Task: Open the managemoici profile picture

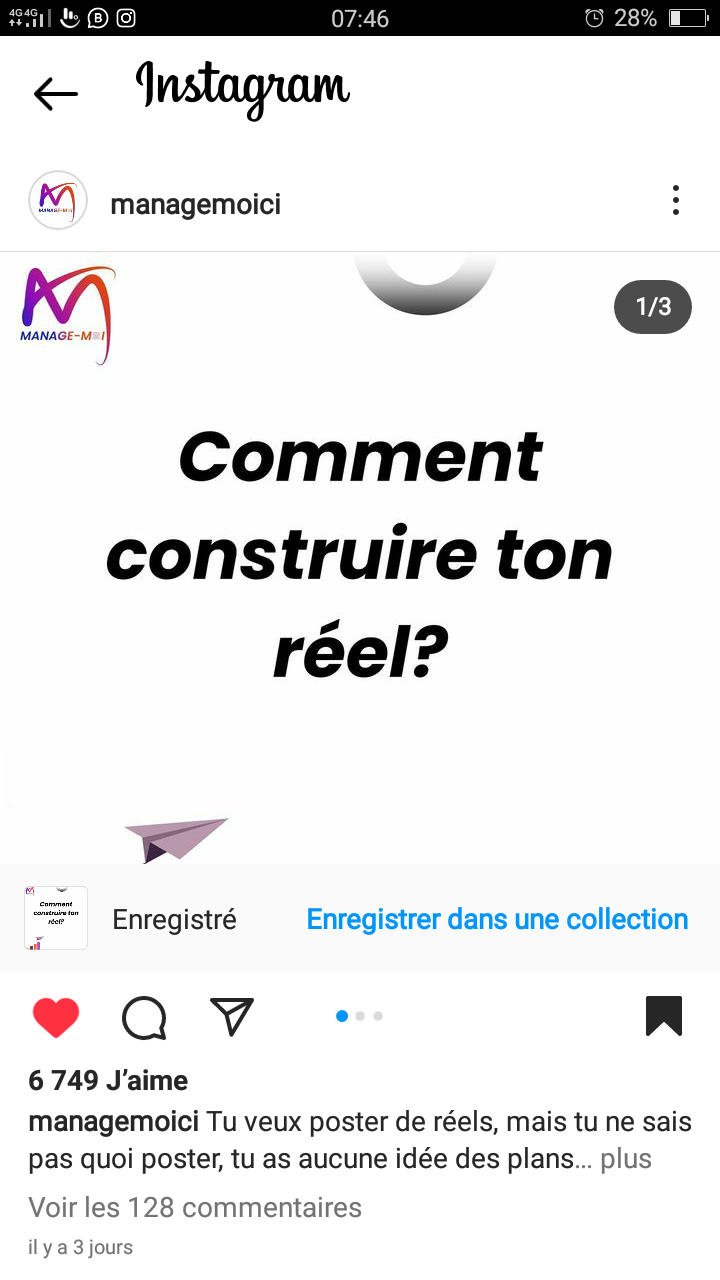Action: coord(58,200)
